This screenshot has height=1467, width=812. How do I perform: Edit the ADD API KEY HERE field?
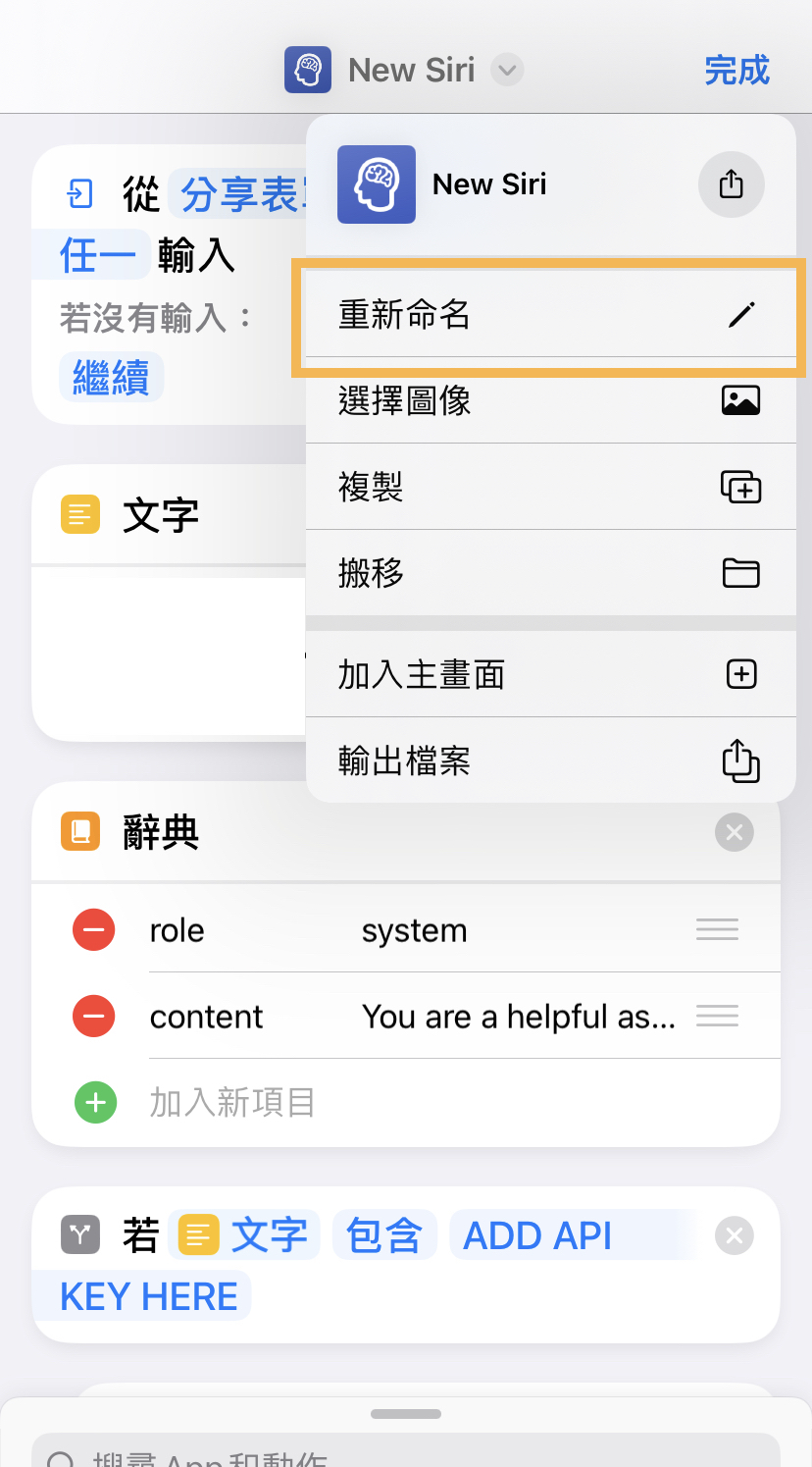537,1235
